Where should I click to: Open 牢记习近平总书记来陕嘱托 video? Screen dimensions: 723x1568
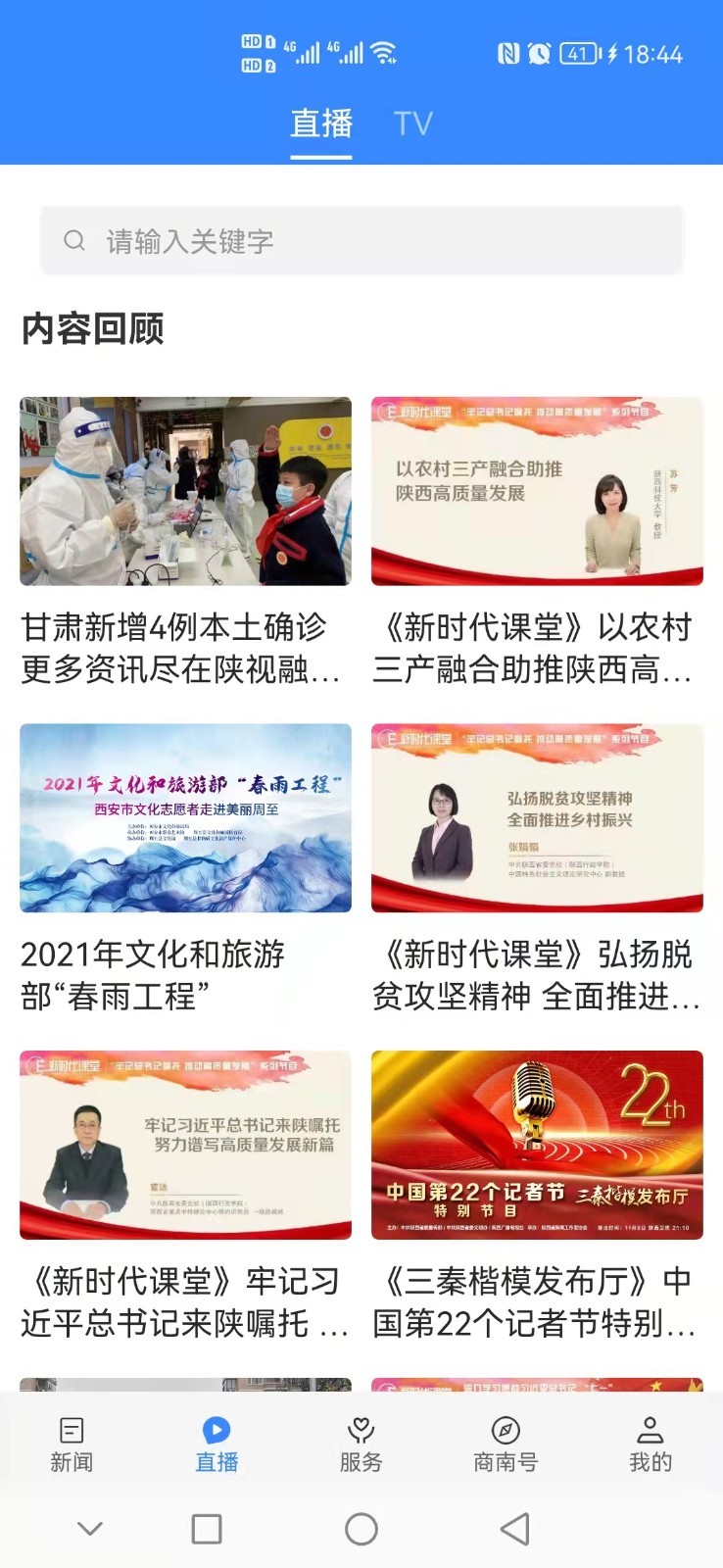tap(185, 1145)
